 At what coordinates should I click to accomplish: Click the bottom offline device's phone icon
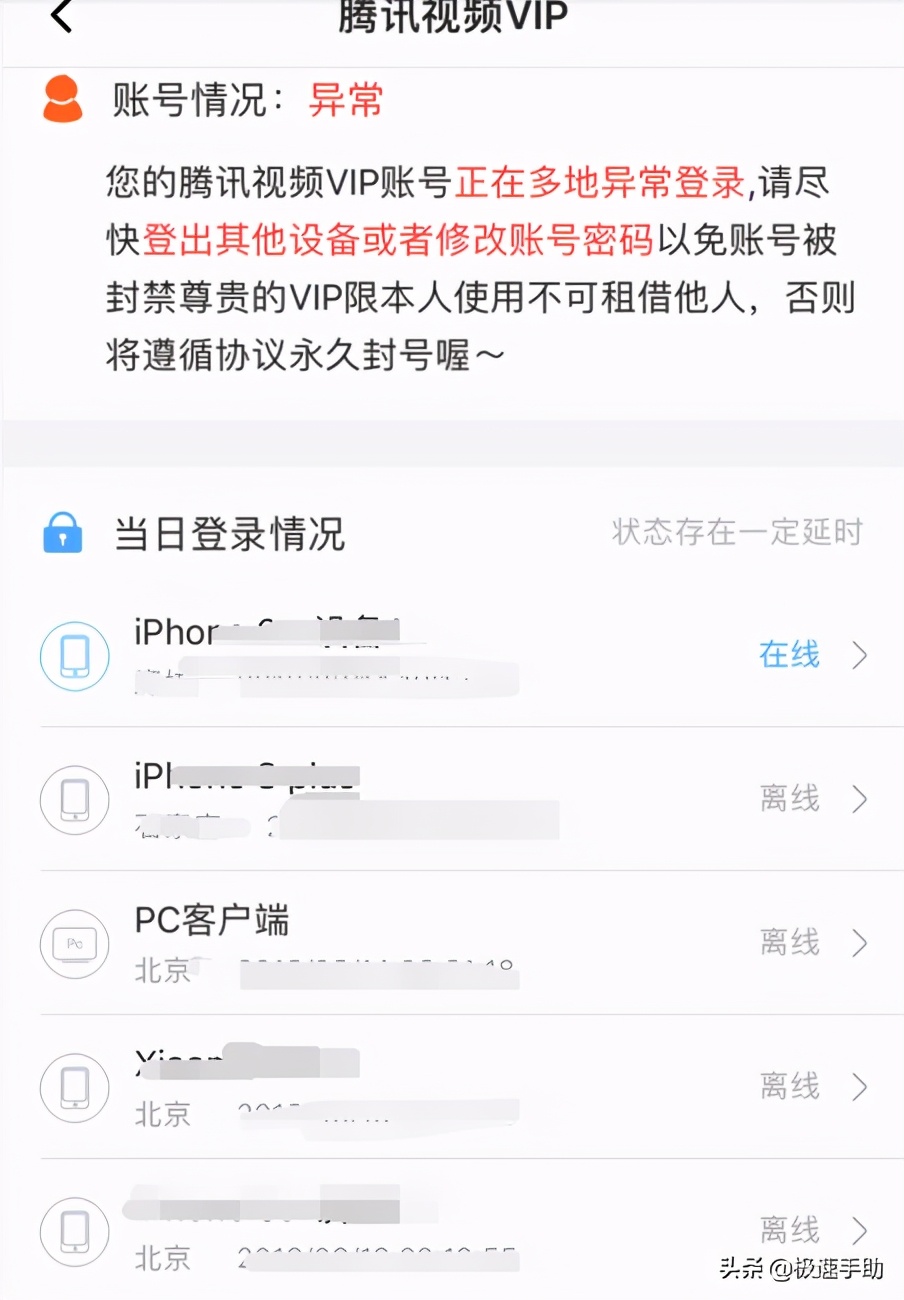coord(74,1231)
